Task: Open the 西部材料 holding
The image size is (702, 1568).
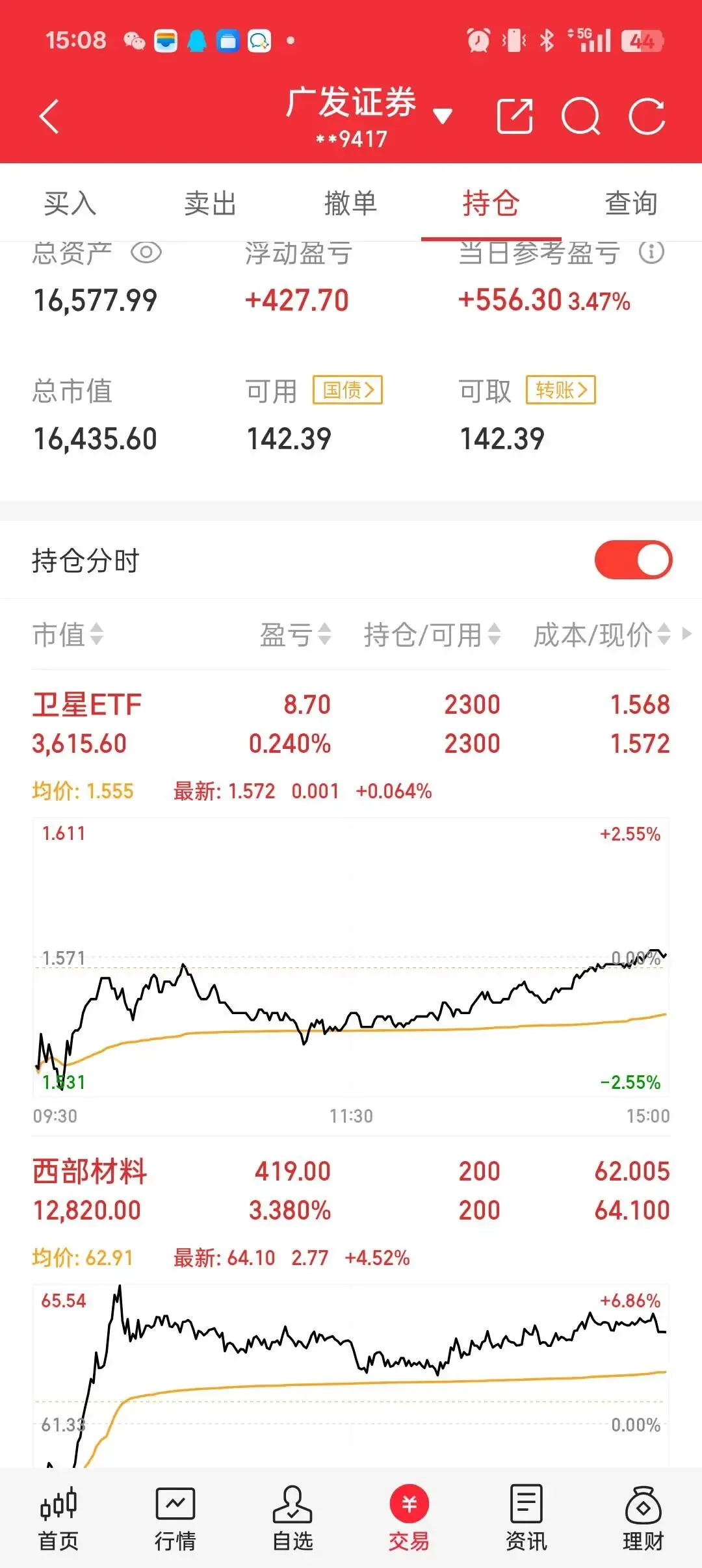Action: tap(90, 1172)
